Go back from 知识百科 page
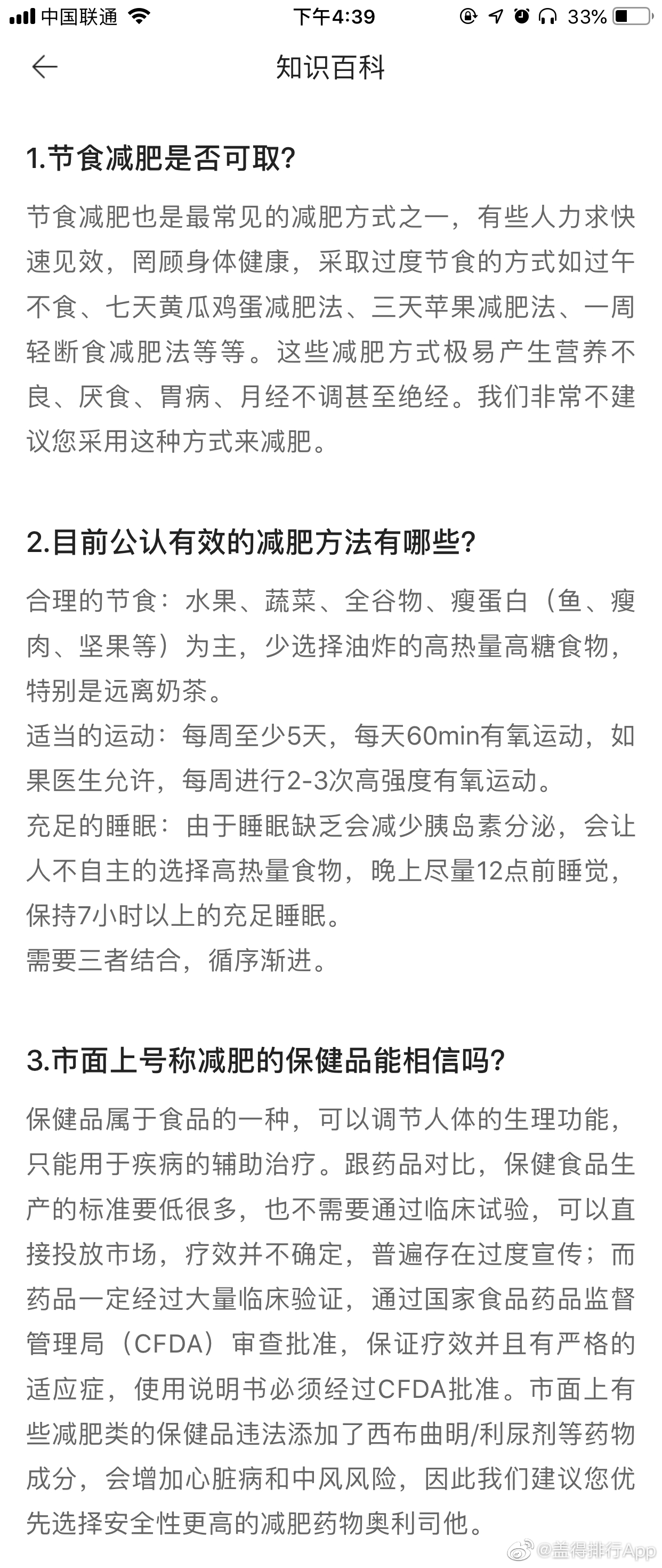This screenshot has width=662, height=1568. point(44,67)
